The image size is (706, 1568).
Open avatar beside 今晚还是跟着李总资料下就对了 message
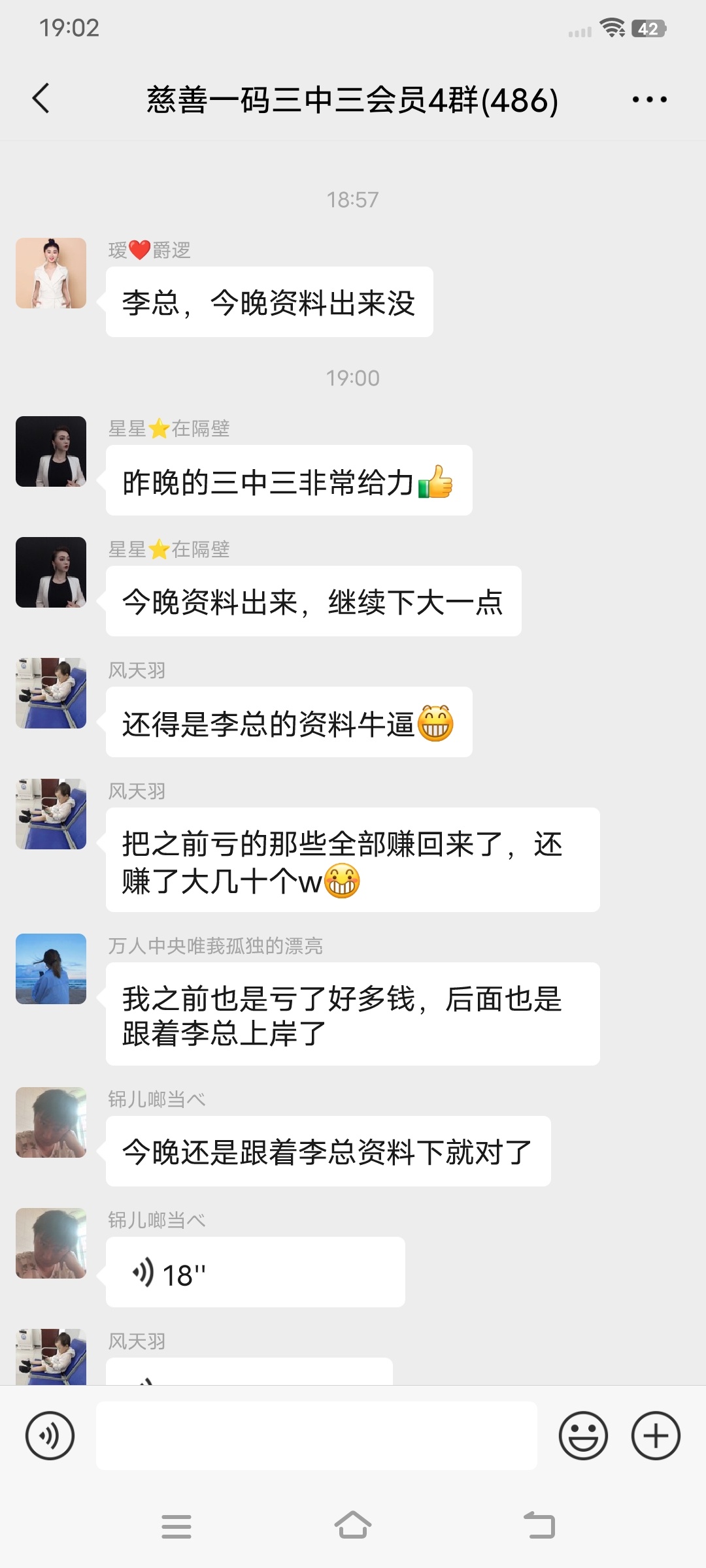click(51, 1122)
